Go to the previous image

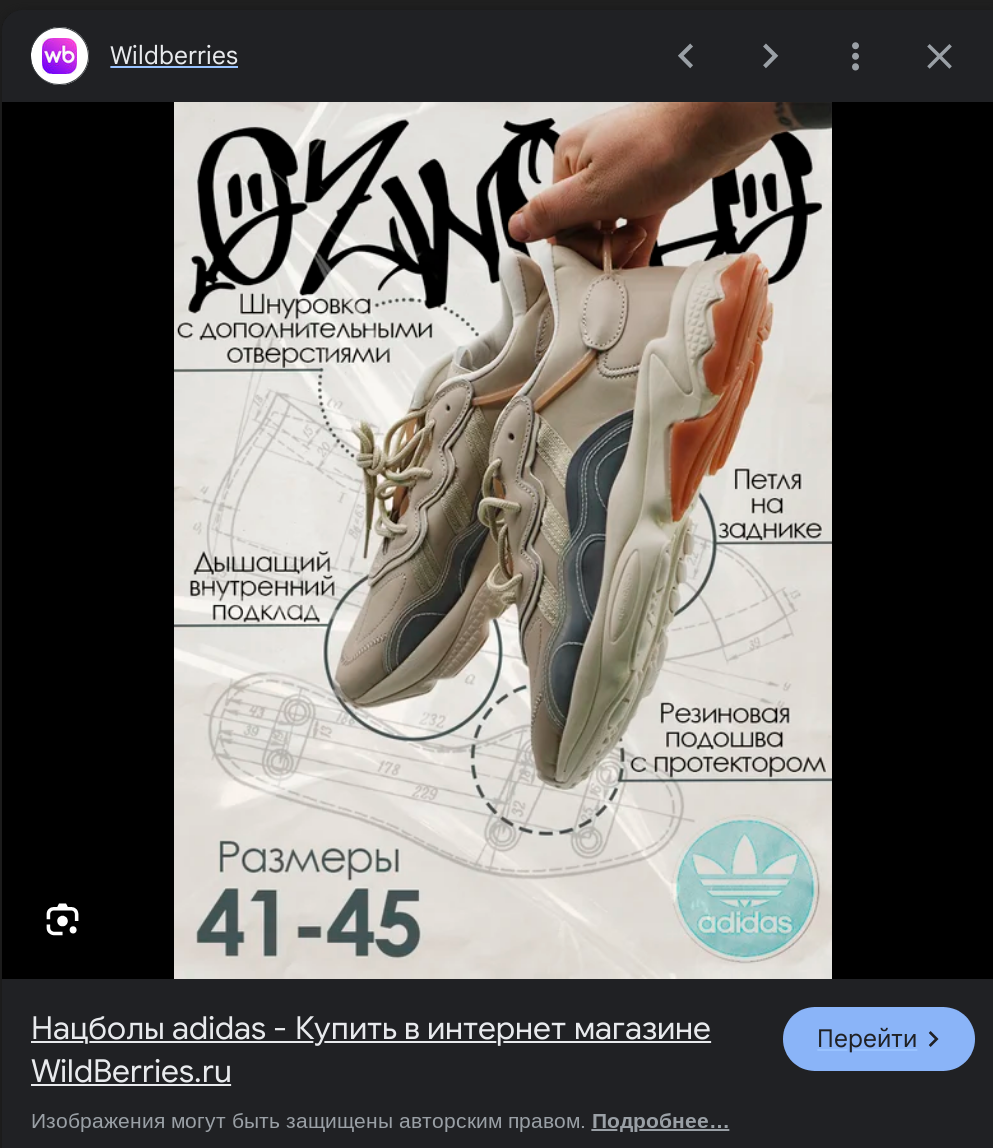686,56
